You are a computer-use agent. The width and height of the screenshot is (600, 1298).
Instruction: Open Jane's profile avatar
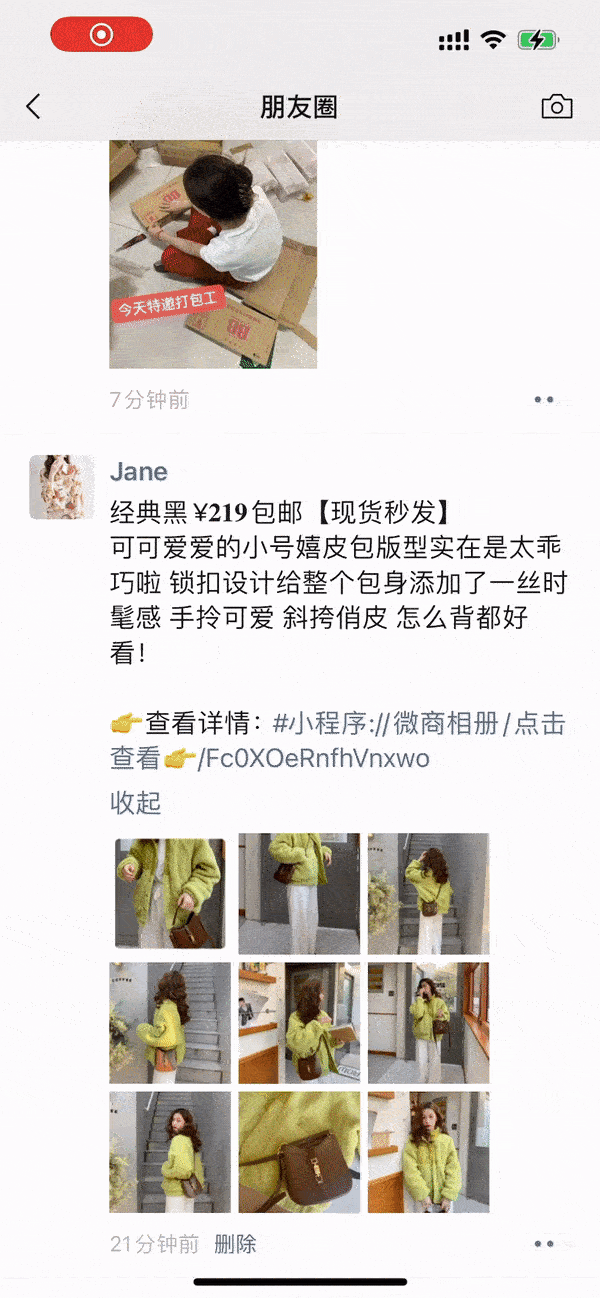coord(62,487)
